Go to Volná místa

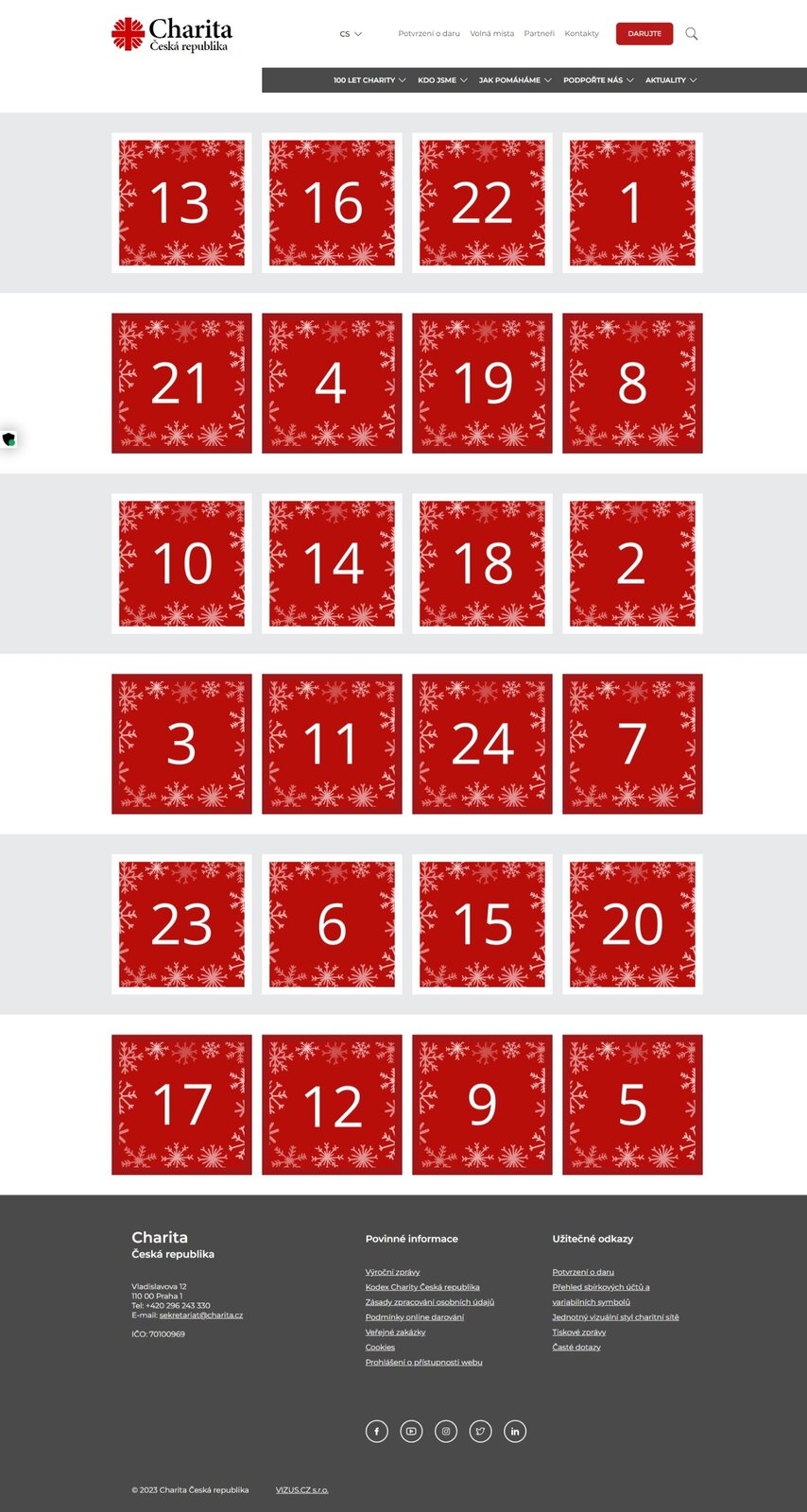pos(492,34)
